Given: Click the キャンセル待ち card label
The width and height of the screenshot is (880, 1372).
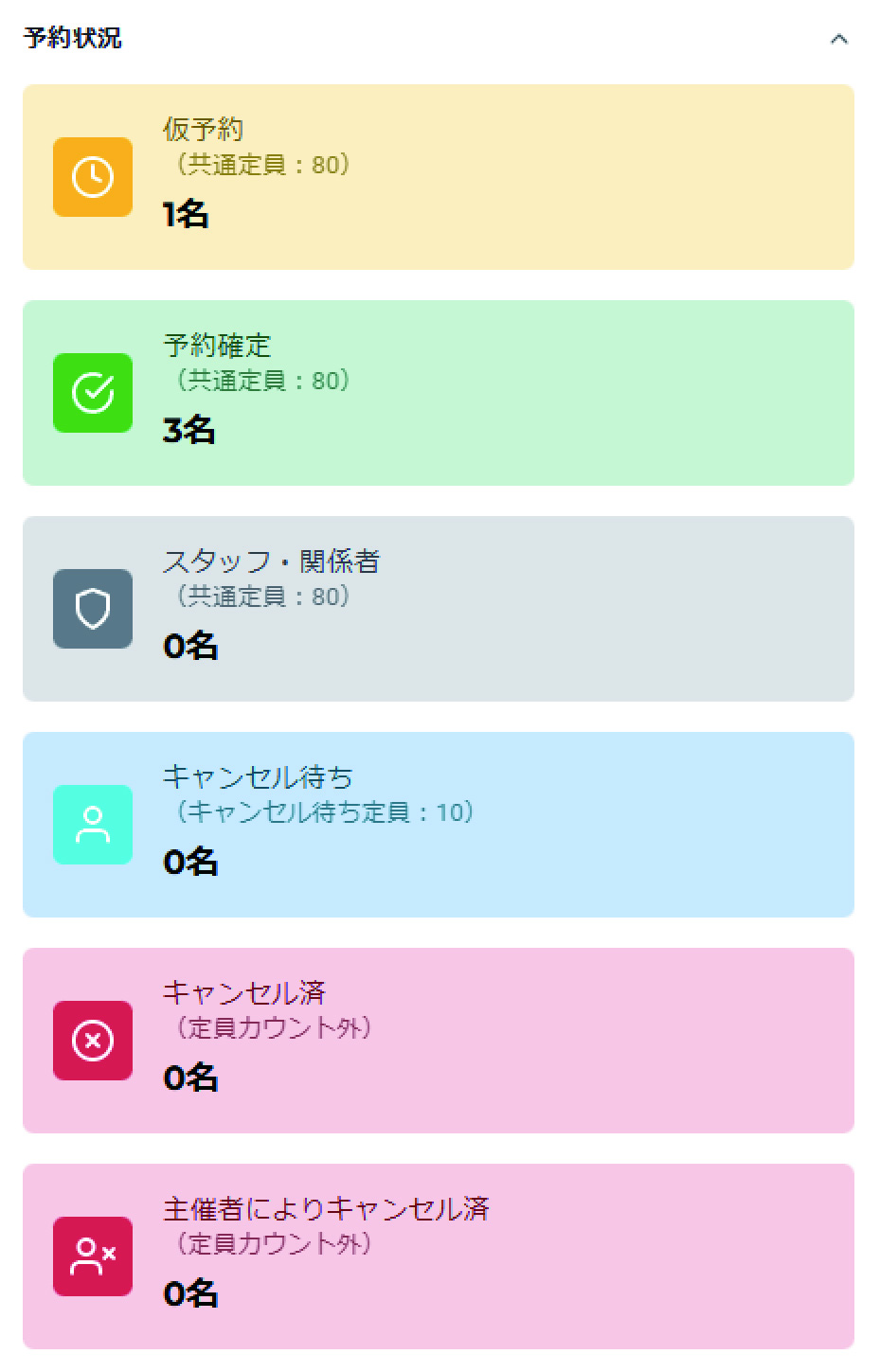Looking at the screenshot, I should pyautogui.click(x=258, y=777).
